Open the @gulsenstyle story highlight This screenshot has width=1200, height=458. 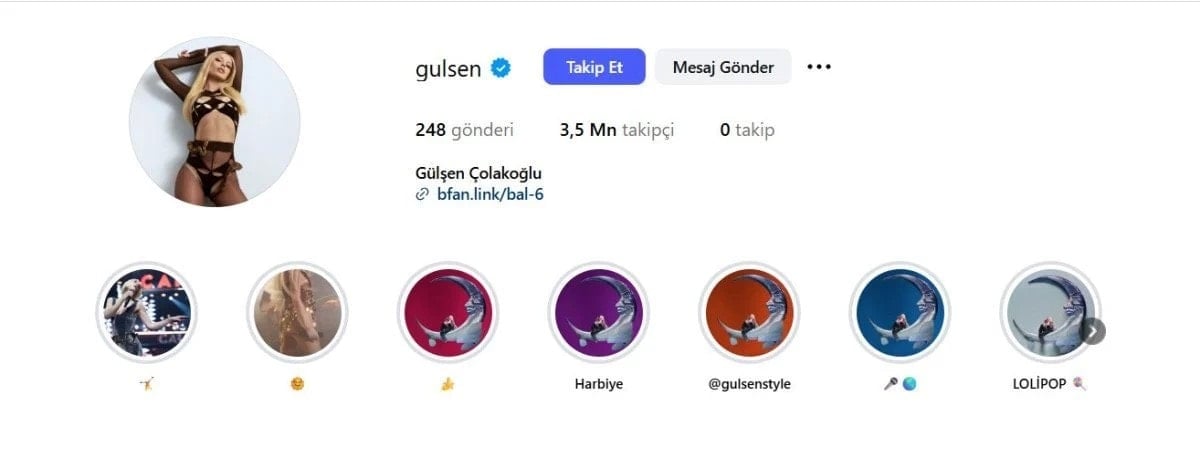point(749,312)
